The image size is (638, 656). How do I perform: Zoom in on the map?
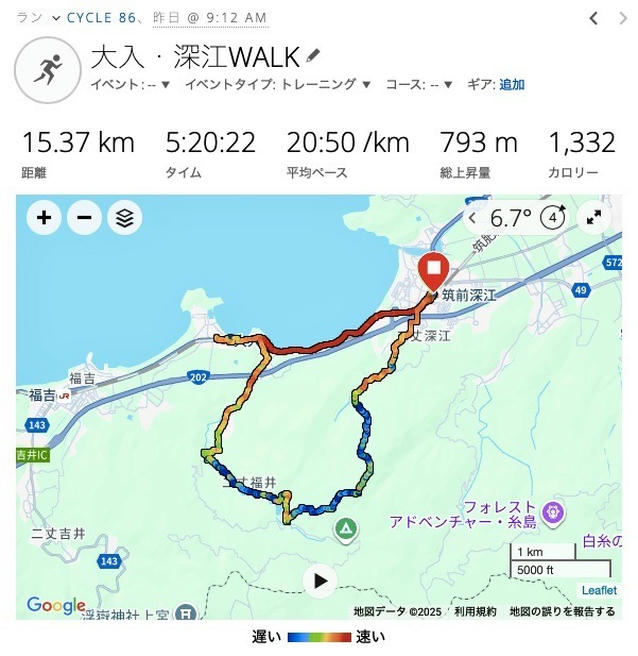click(x=44, y=218)
